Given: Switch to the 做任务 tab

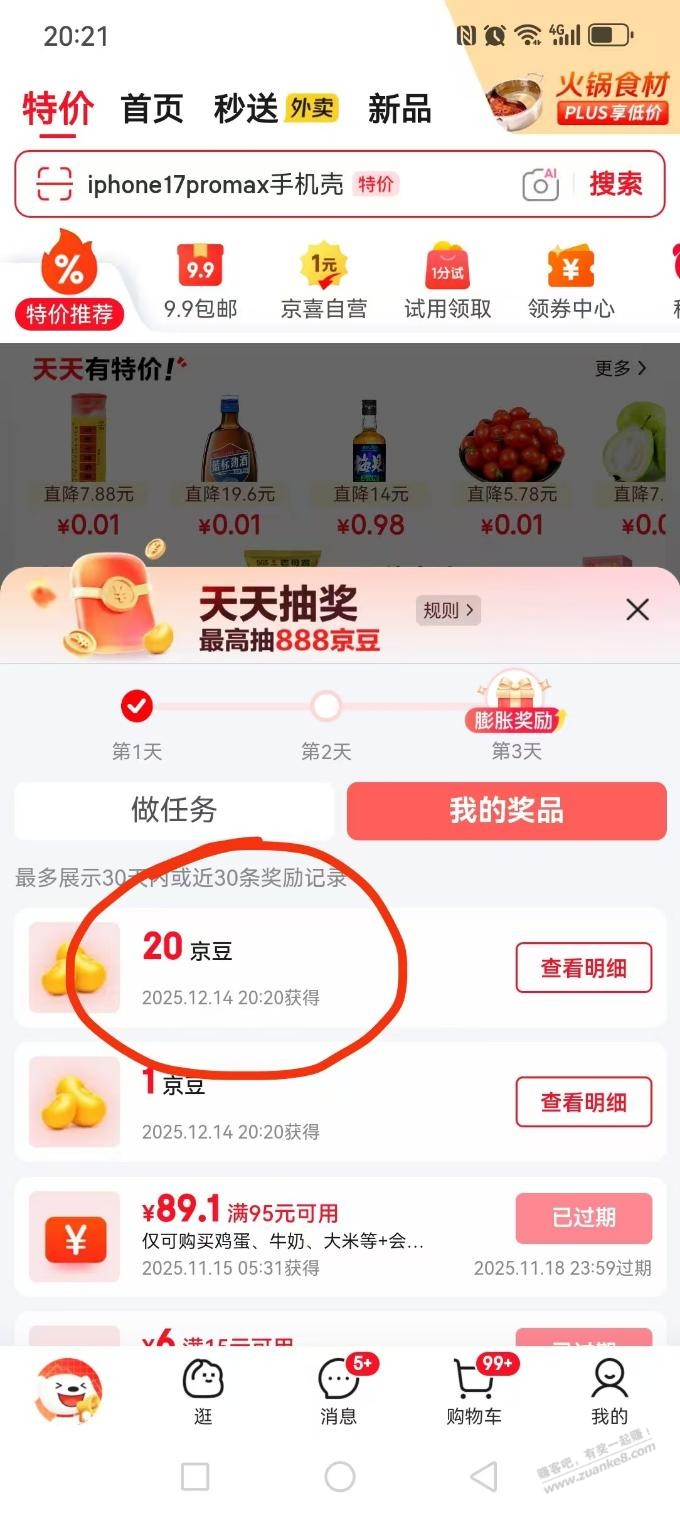Looking at the screenshot, I should point(174,810).
